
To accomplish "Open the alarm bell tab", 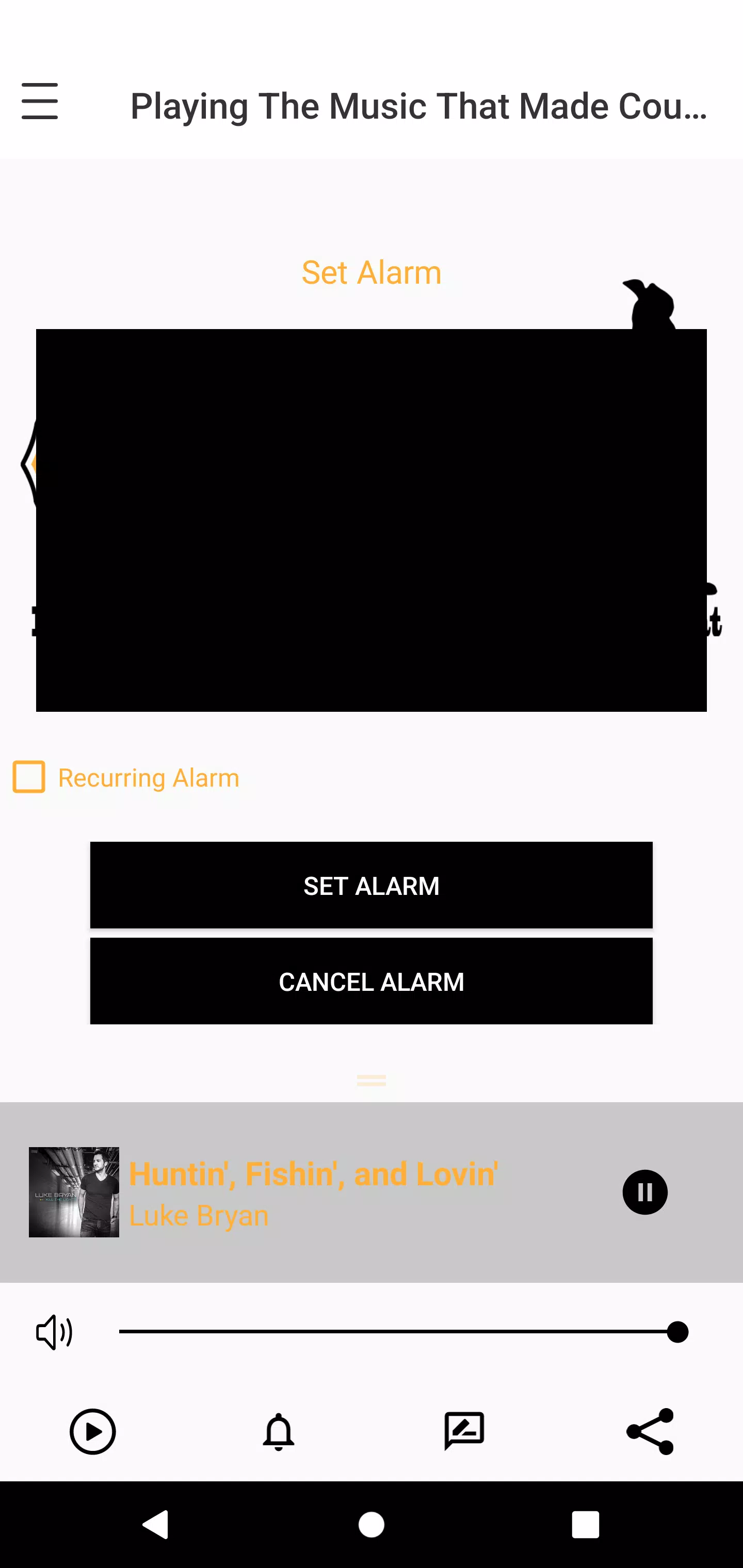I will (x=278, y=1431).
